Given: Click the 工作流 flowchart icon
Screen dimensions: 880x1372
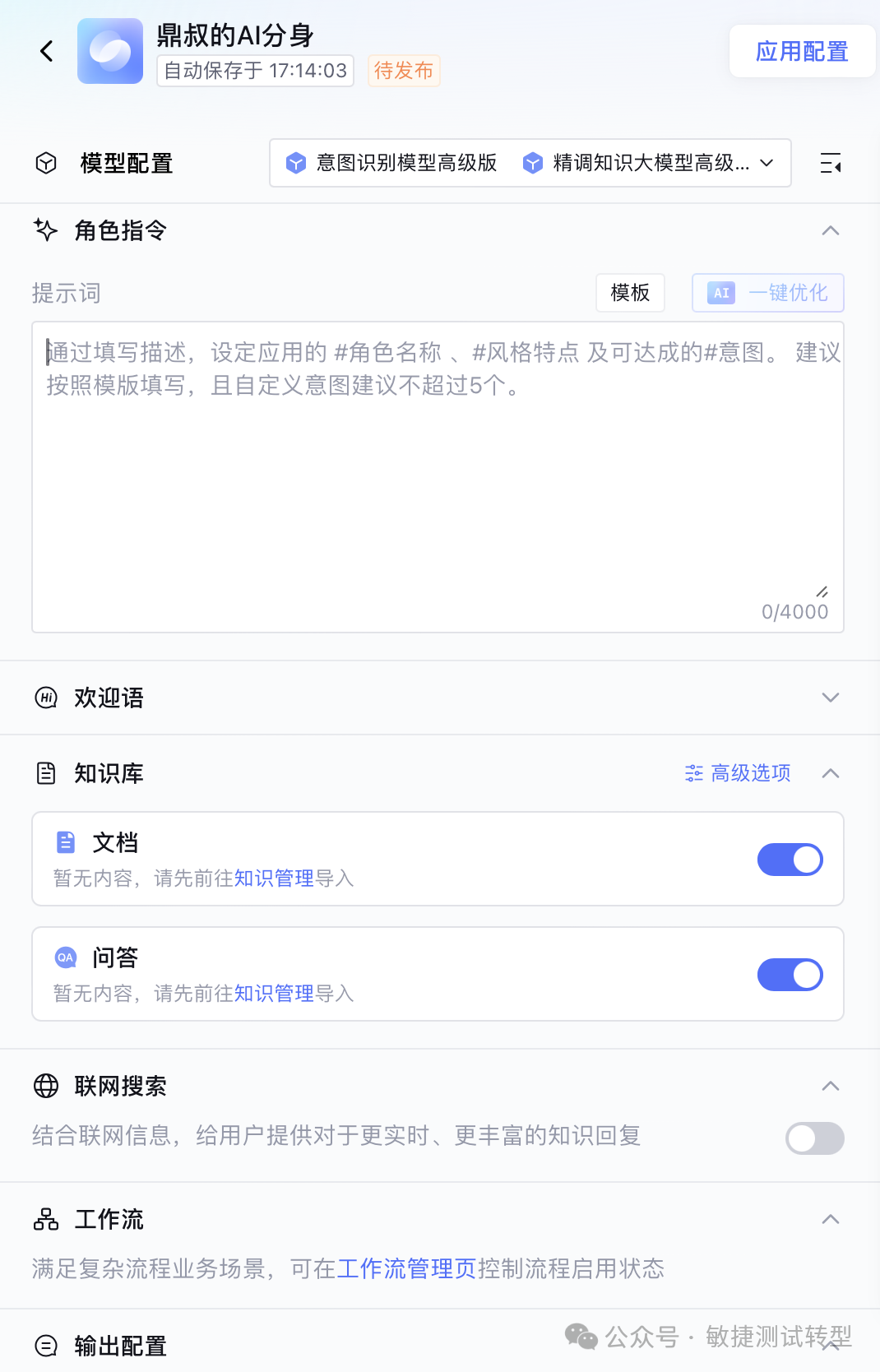Looking at the screenshot, I should 46,1220.
